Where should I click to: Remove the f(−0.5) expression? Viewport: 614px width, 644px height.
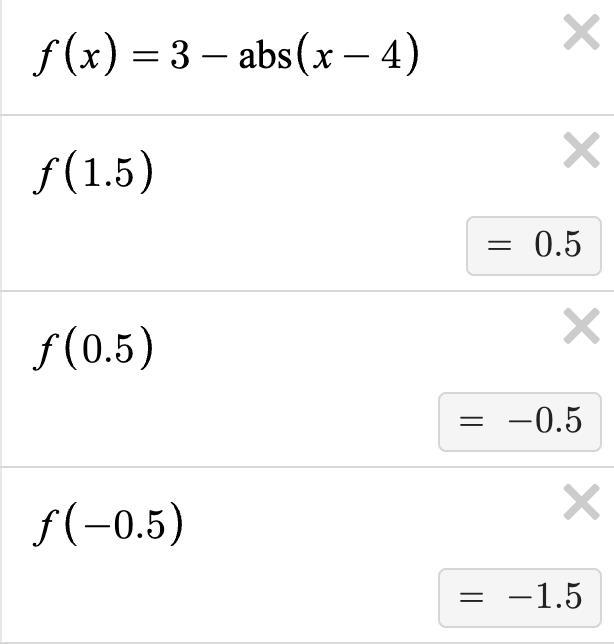[x=581, y=503]
